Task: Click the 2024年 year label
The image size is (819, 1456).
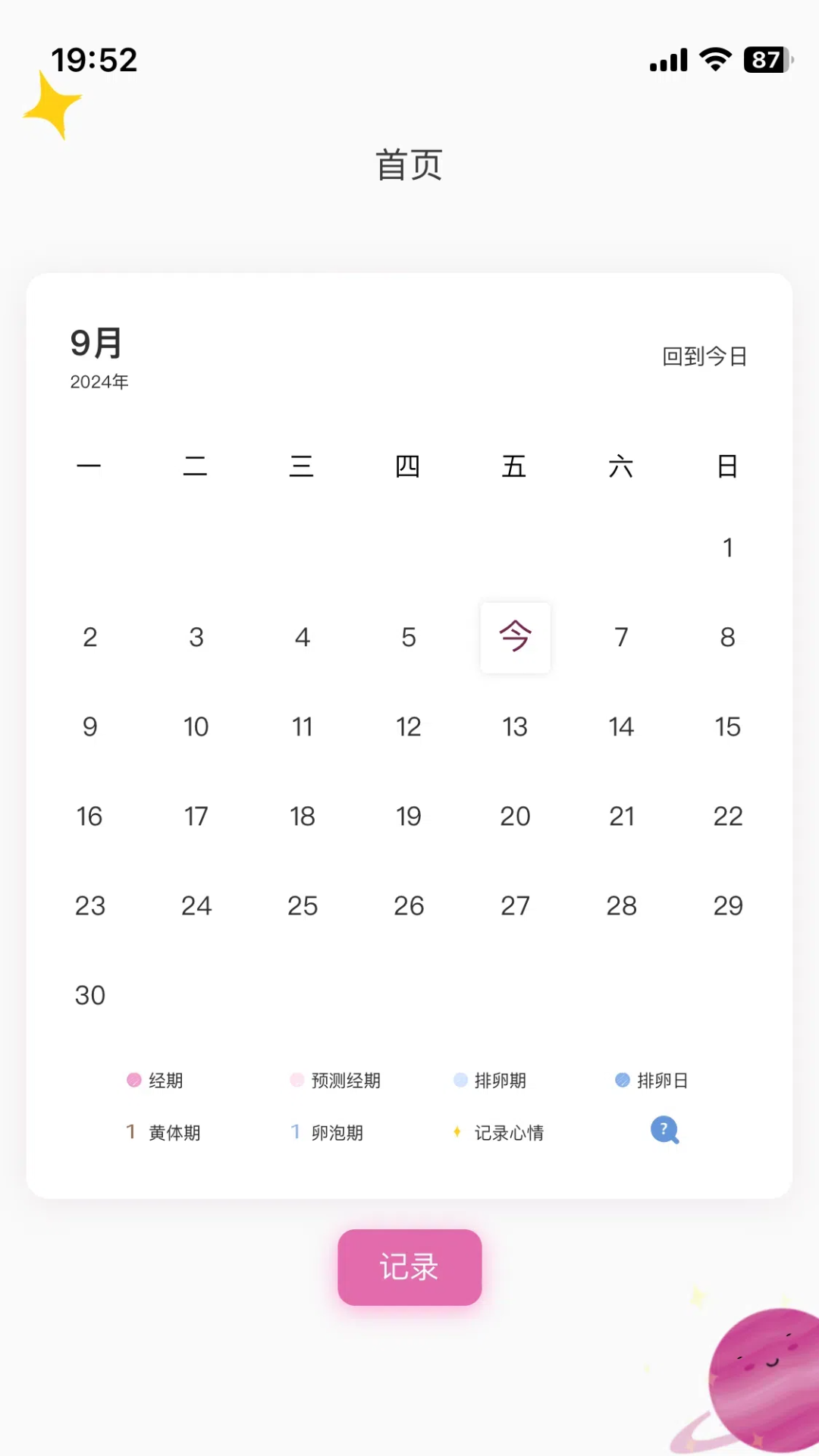Action: coord(99,382)
